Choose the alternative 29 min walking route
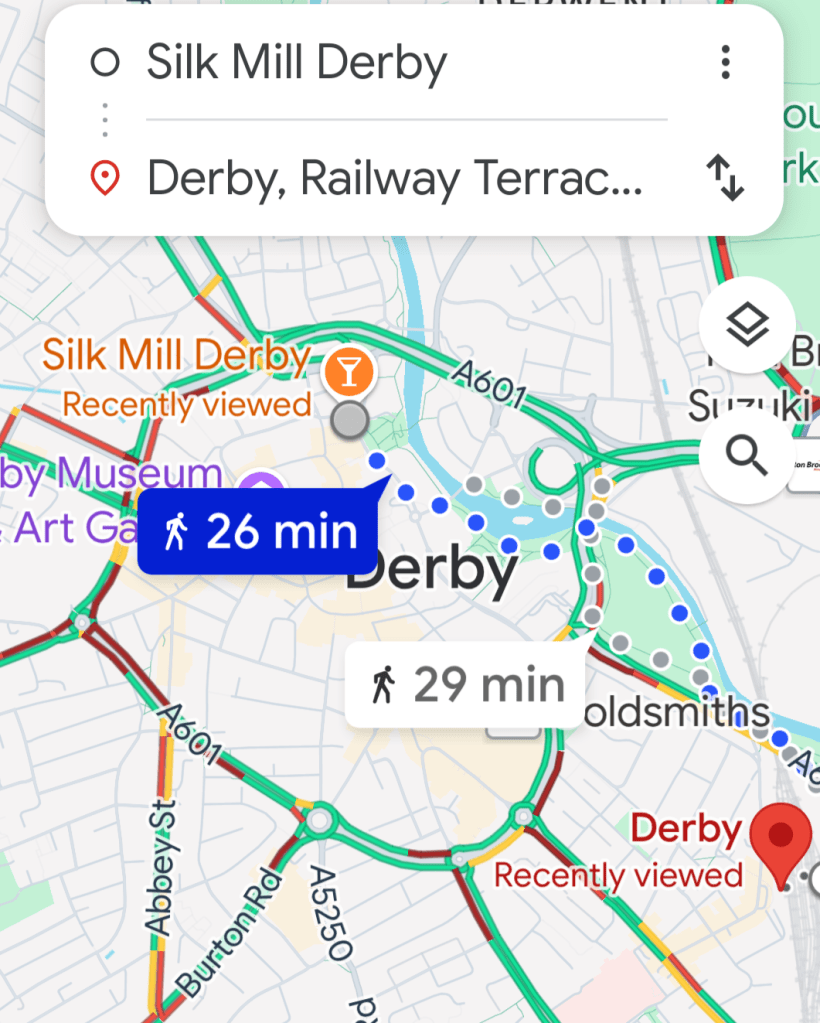Screen dimensions: 820x1023 point(466,685)
